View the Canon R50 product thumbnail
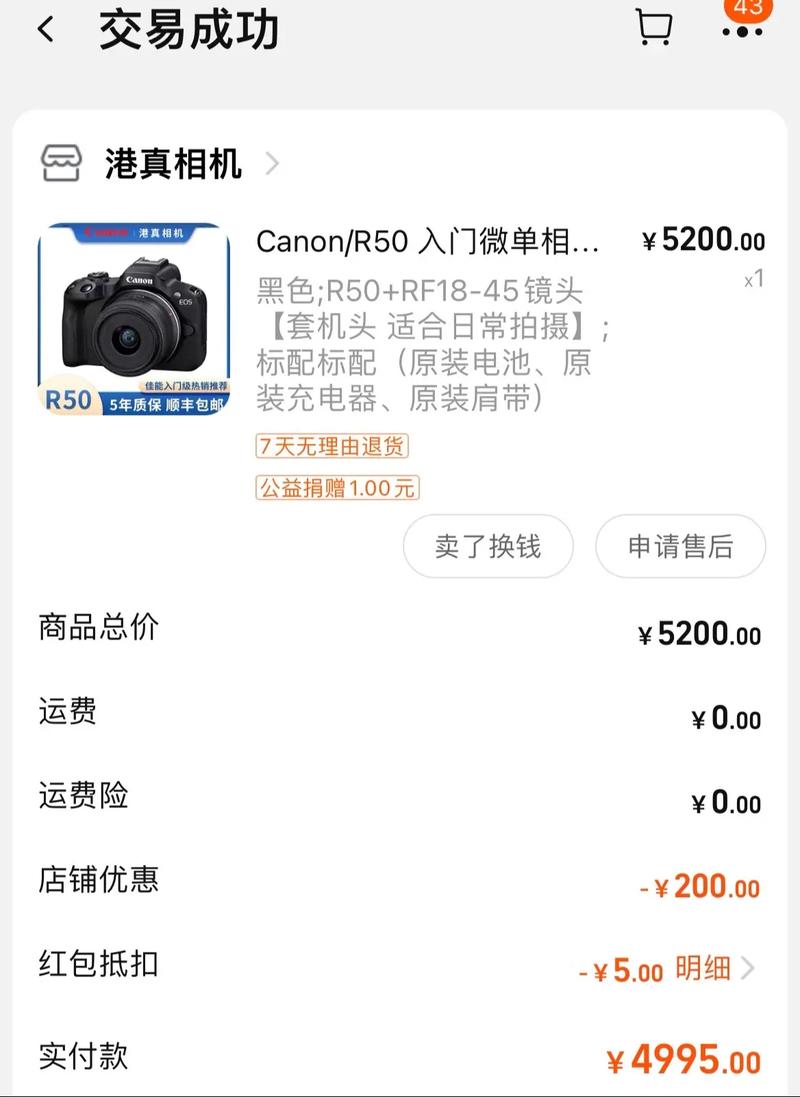Screen dimensions: 800x1097 (137, 318)
